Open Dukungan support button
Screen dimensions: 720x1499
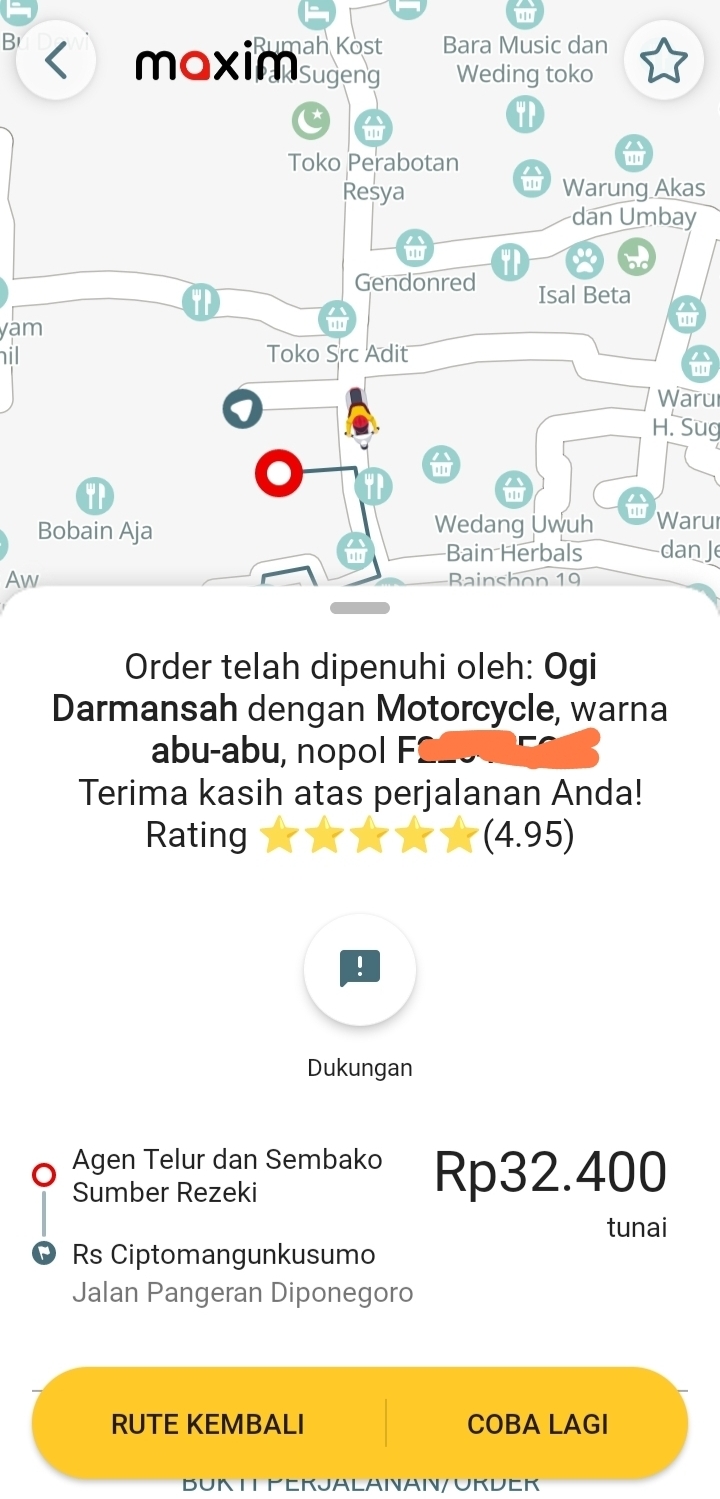pyautogui.click(x=360, y=969)
